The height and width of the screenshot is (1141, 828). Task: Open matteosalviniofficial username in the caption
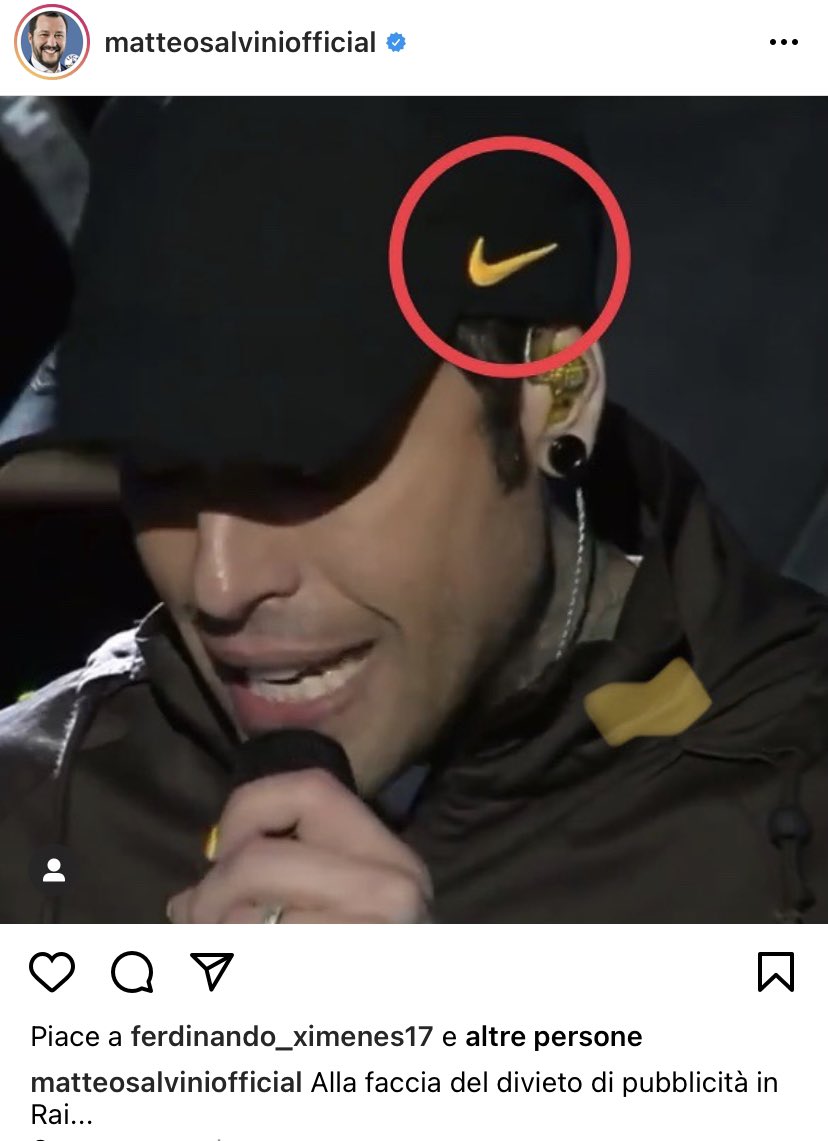click(x=166, y=1083)
